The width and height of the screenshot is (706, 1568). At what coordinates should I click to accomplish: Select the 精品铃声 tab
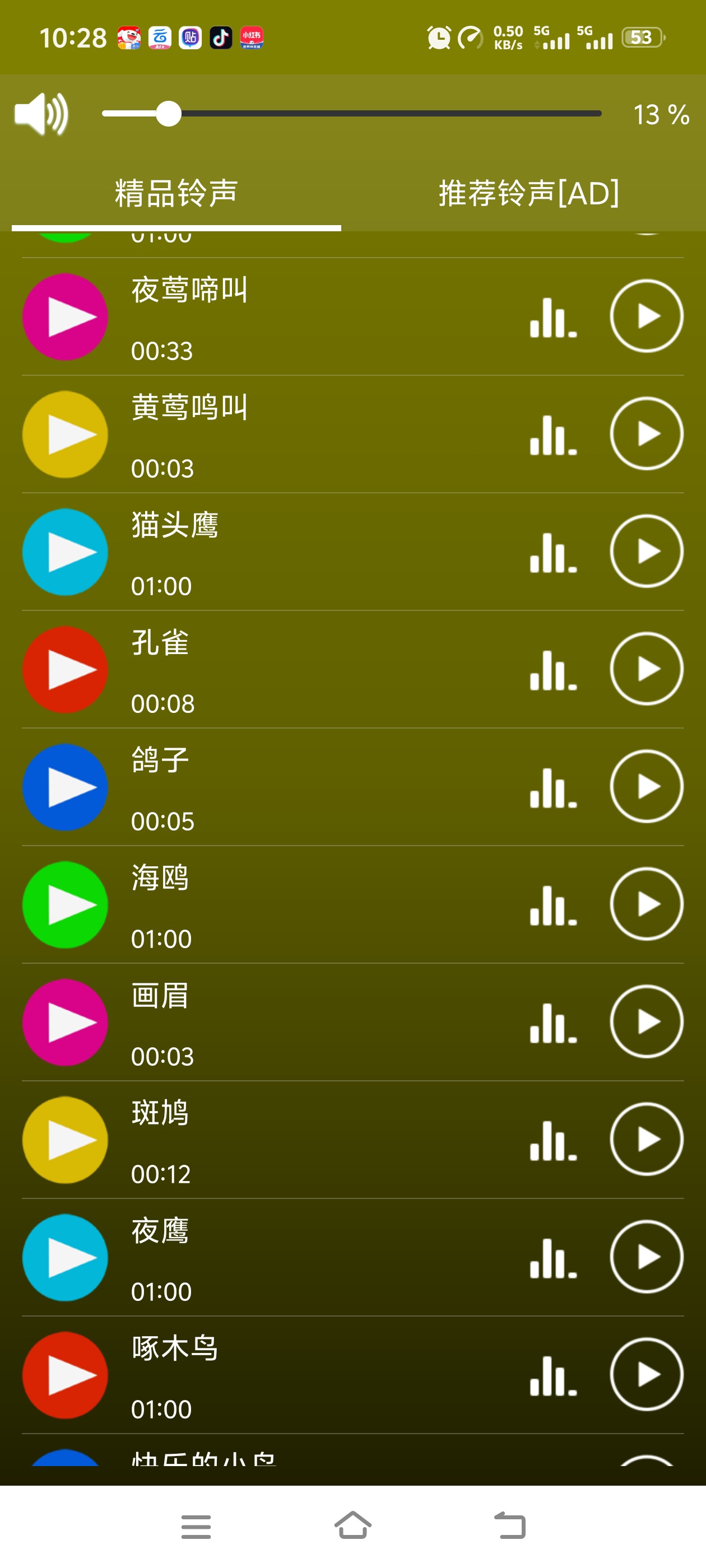click(176, 193)
